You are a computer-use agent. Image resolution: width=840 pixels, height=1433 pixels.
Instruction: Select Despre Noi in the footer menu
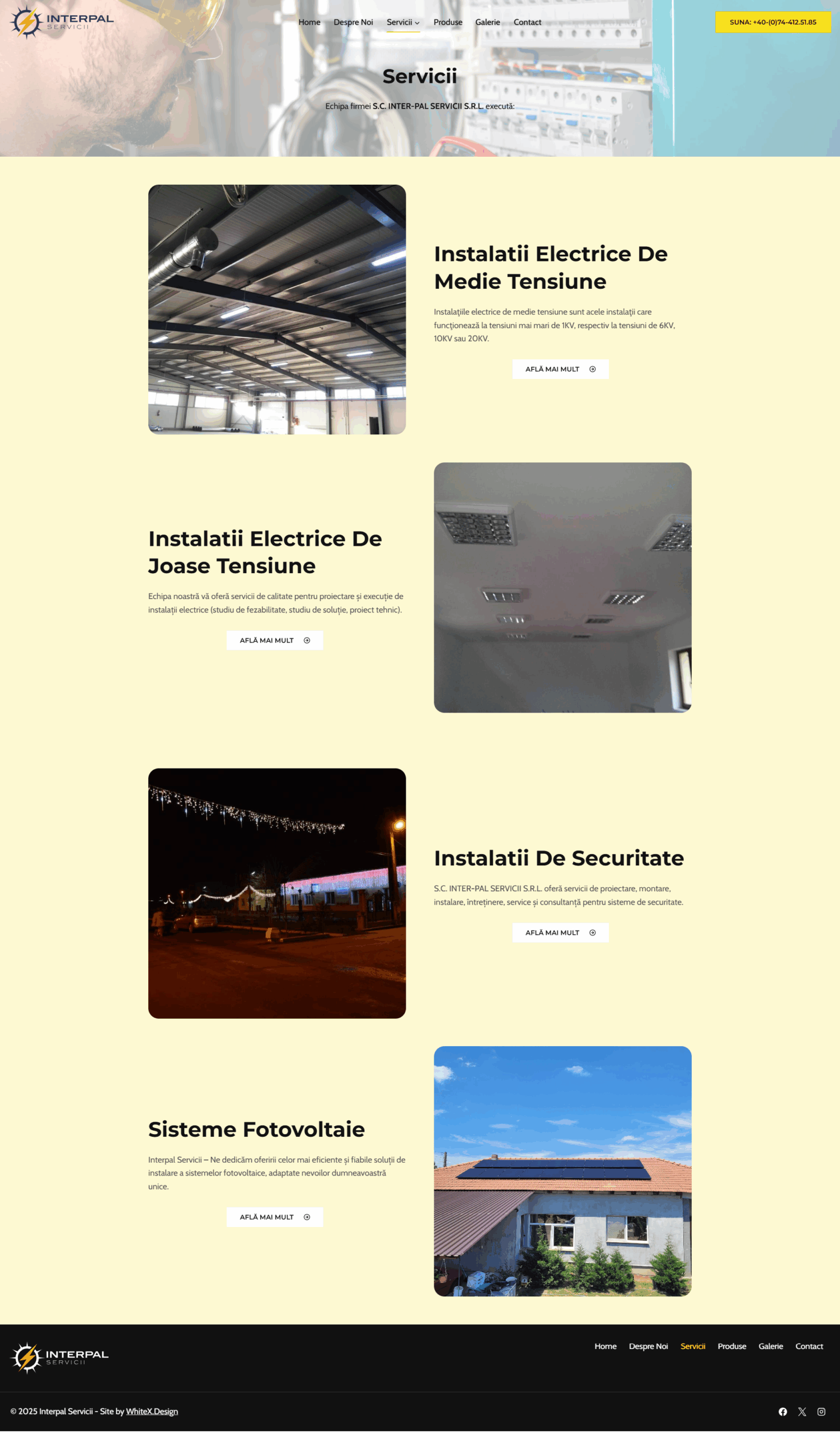tap(648, 1346)
